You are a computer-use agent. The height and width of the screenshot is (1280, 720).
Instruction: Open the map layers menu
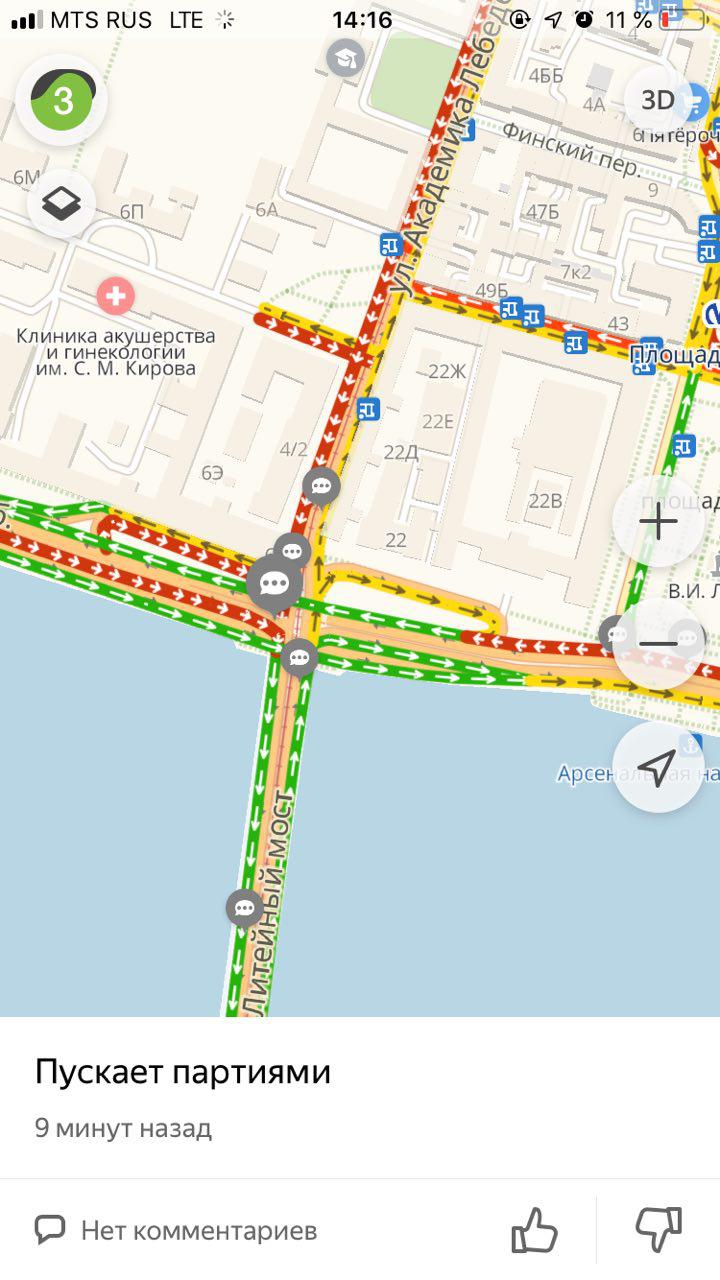pos(62,204)
